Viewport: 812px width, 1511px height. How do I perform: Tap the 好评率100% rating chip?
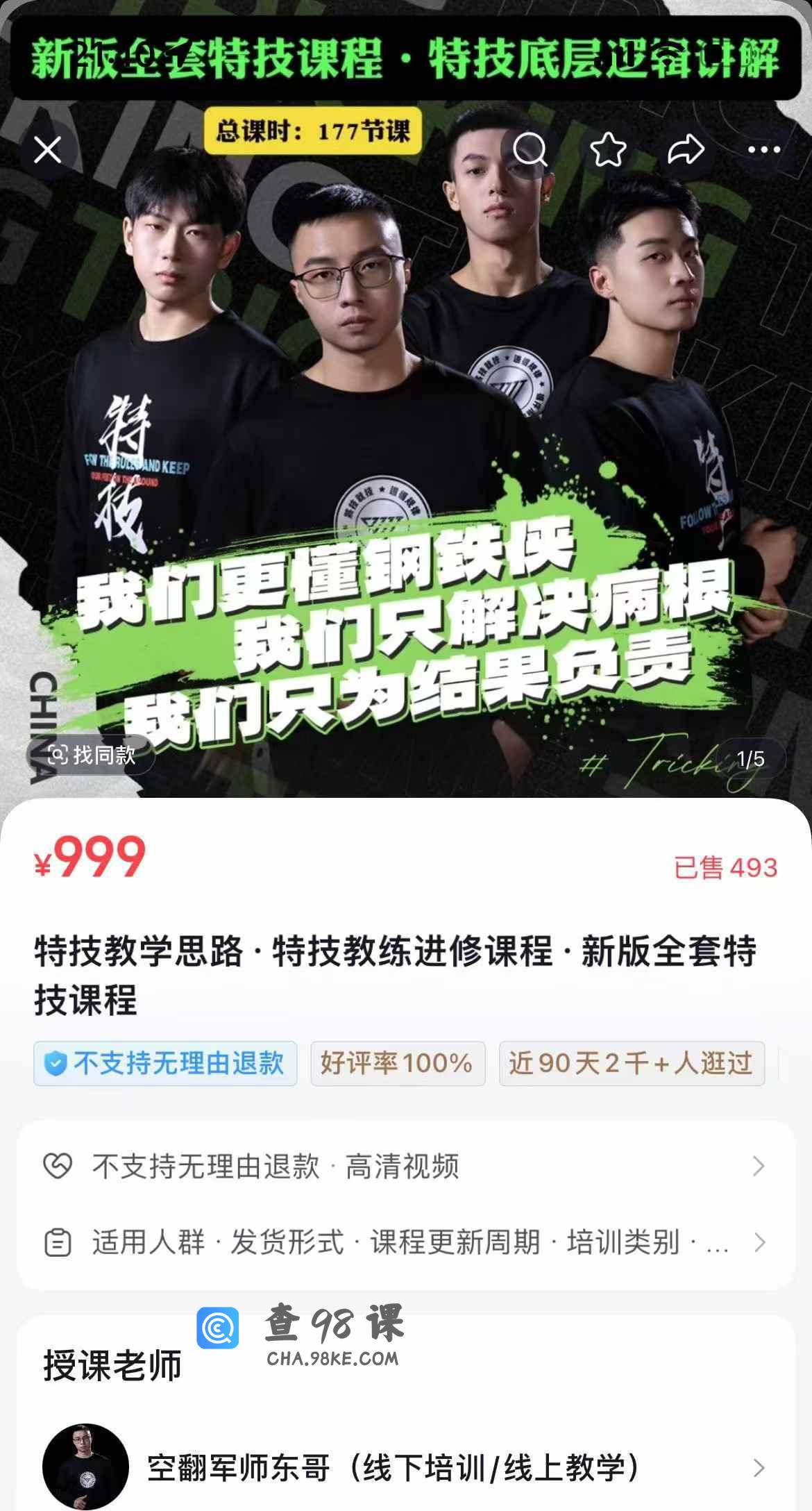click(397, 1063)
